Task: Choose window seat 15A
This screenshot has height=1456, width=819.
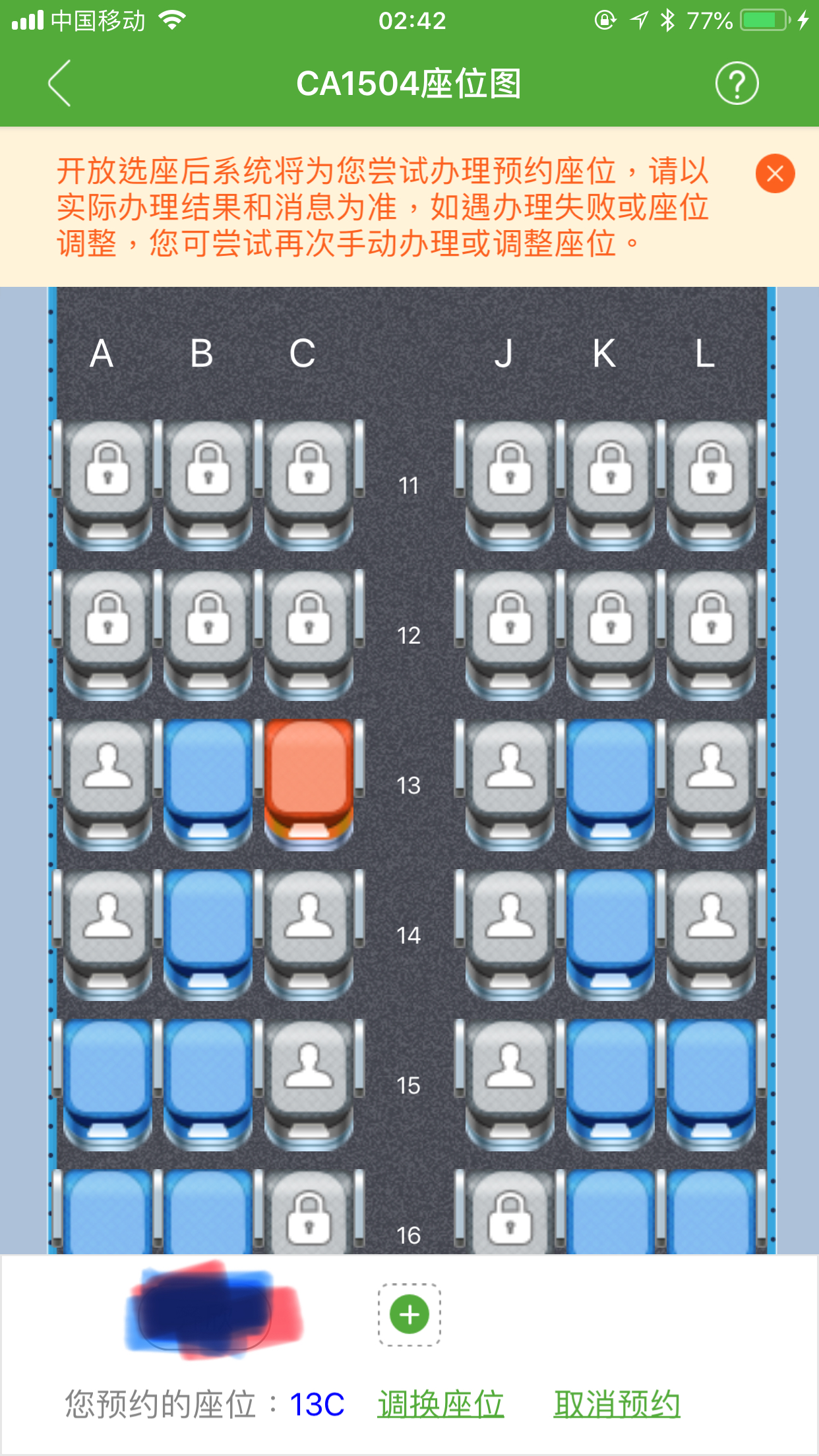Action: pyautogui.click(x=107, y=1083)
